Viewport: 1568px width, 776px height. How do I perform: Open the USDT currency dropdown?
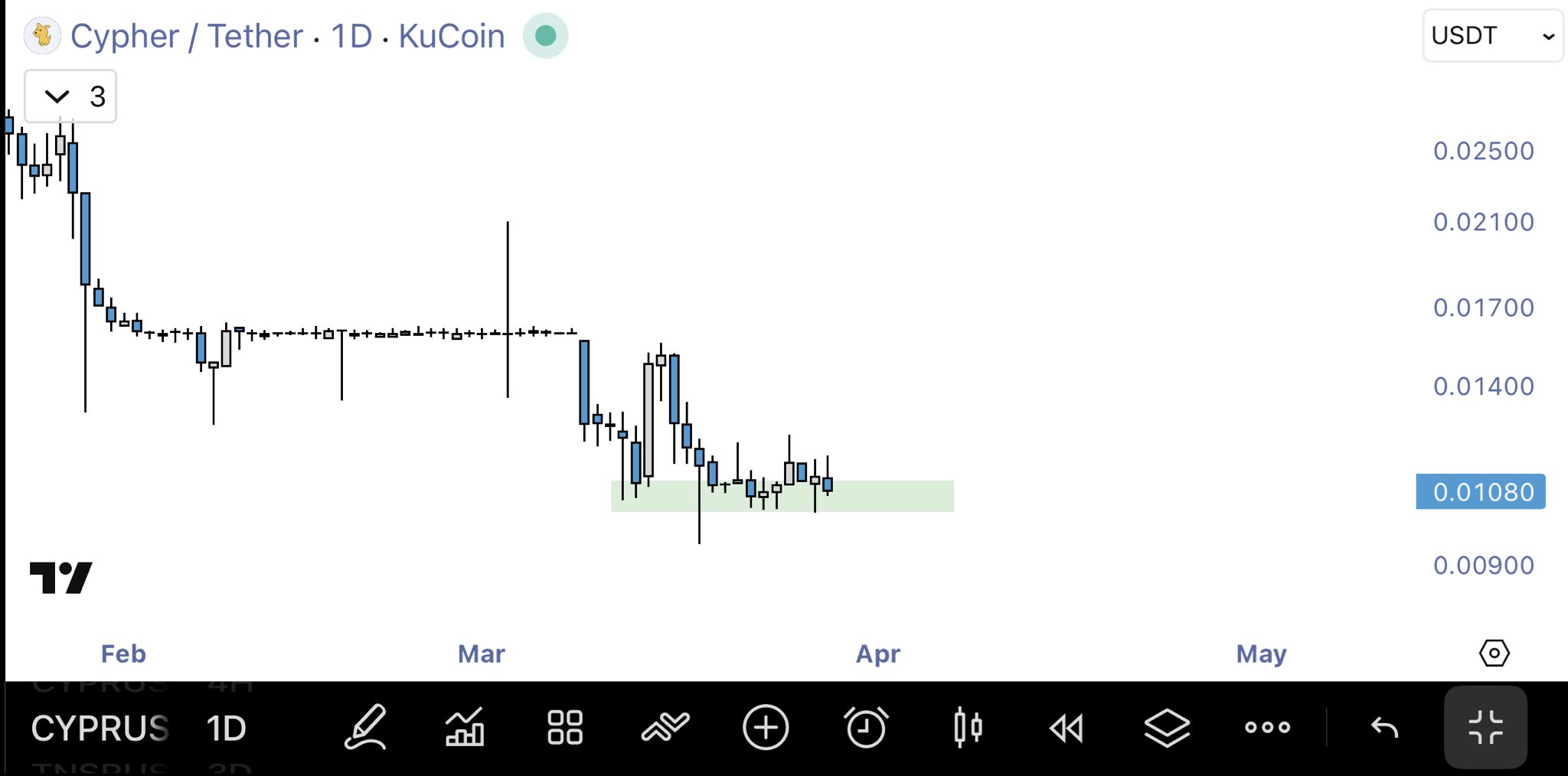1492,36
